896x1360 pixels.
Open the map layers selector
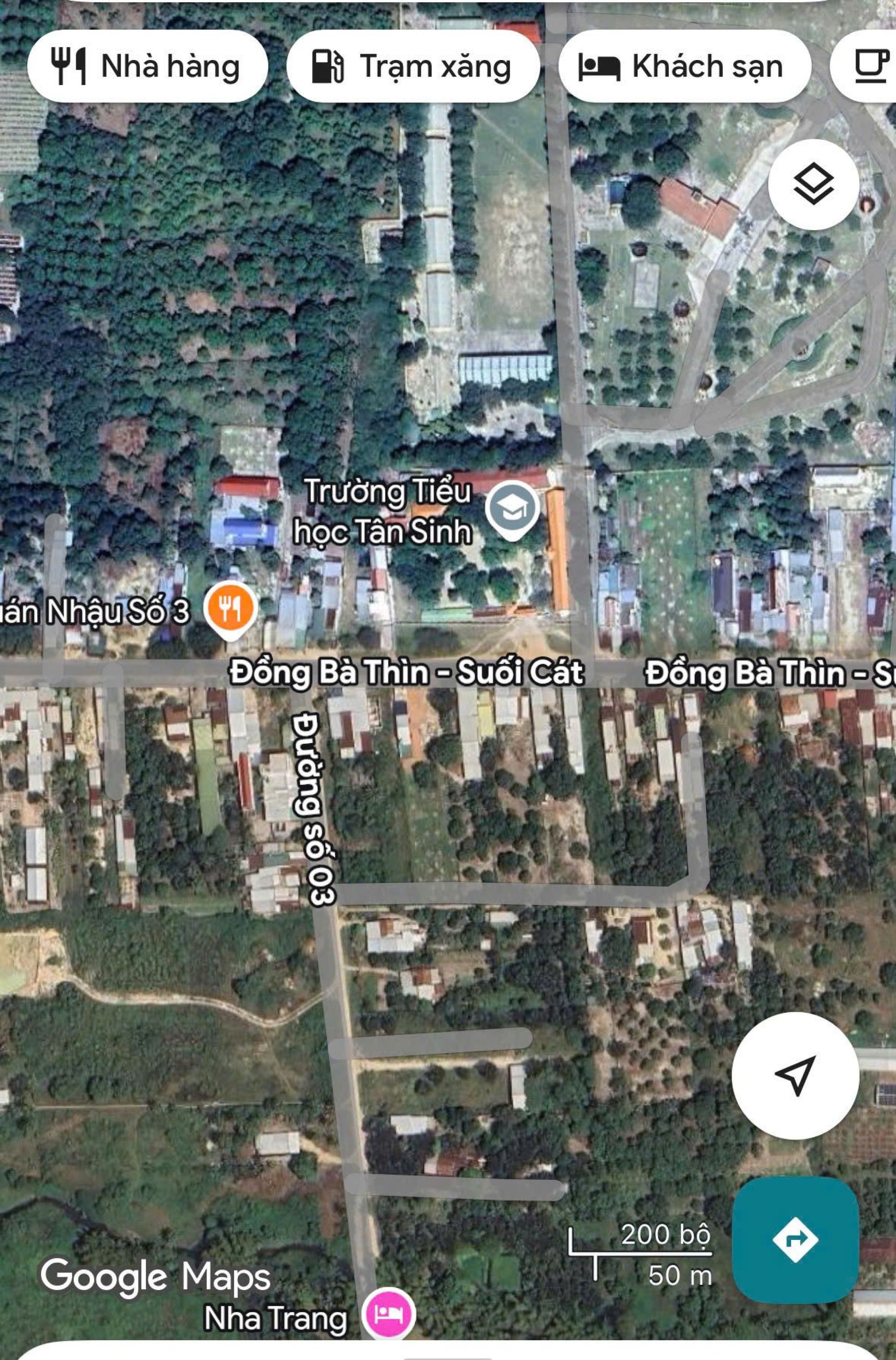click(813, 185)
